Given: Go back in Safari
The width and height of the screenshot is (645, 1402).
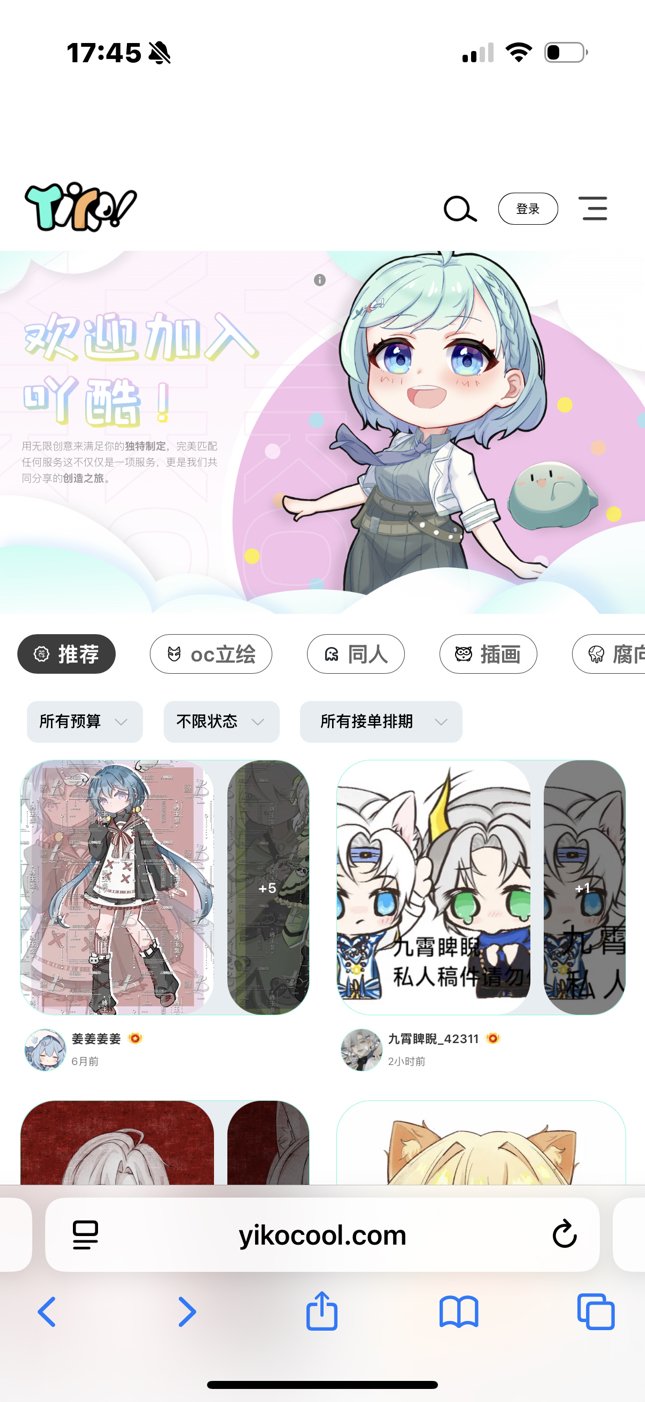Looking at the screenshot, I should point(47,1312).
